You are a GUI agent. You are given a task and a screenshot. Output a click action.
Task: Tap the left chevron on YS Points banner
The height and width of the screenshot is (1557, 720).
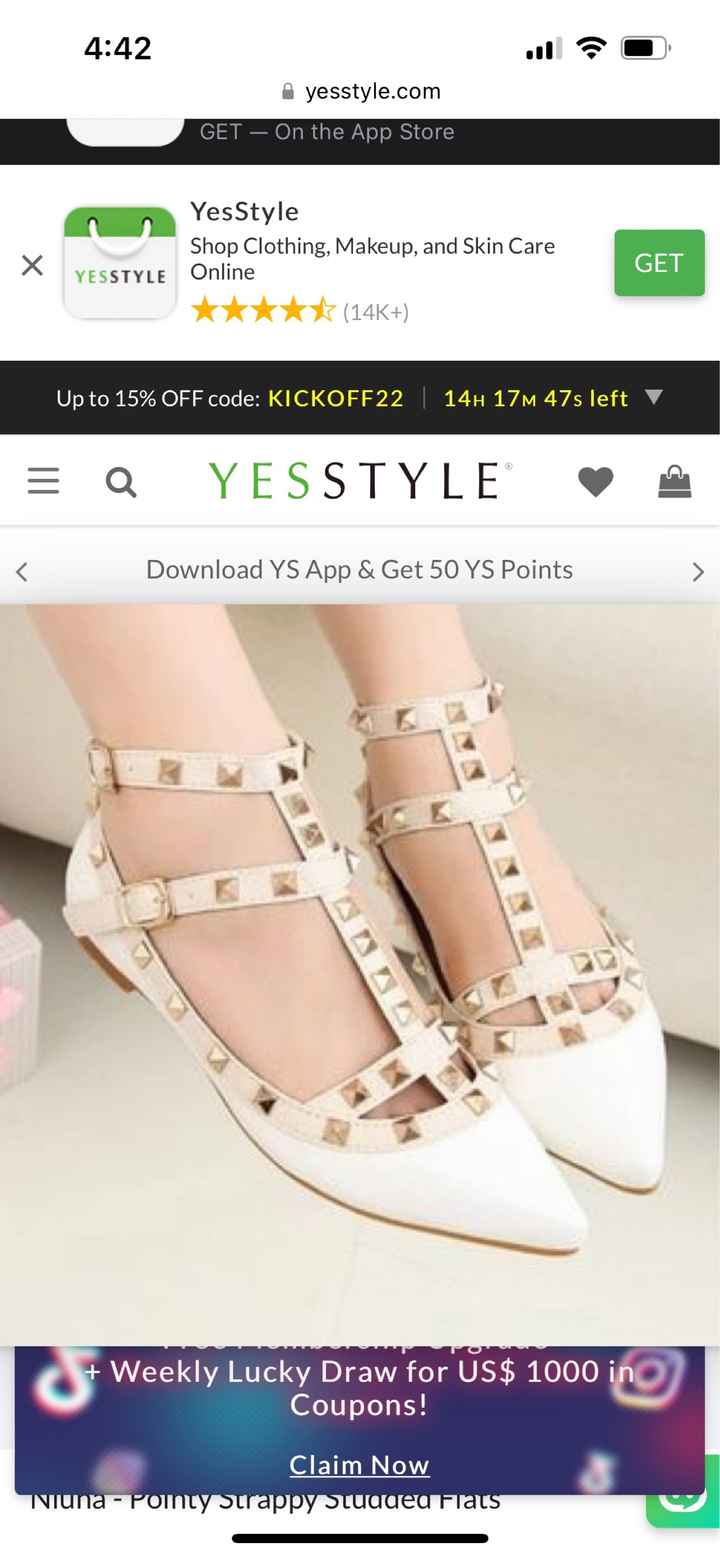tap(21, 570)
